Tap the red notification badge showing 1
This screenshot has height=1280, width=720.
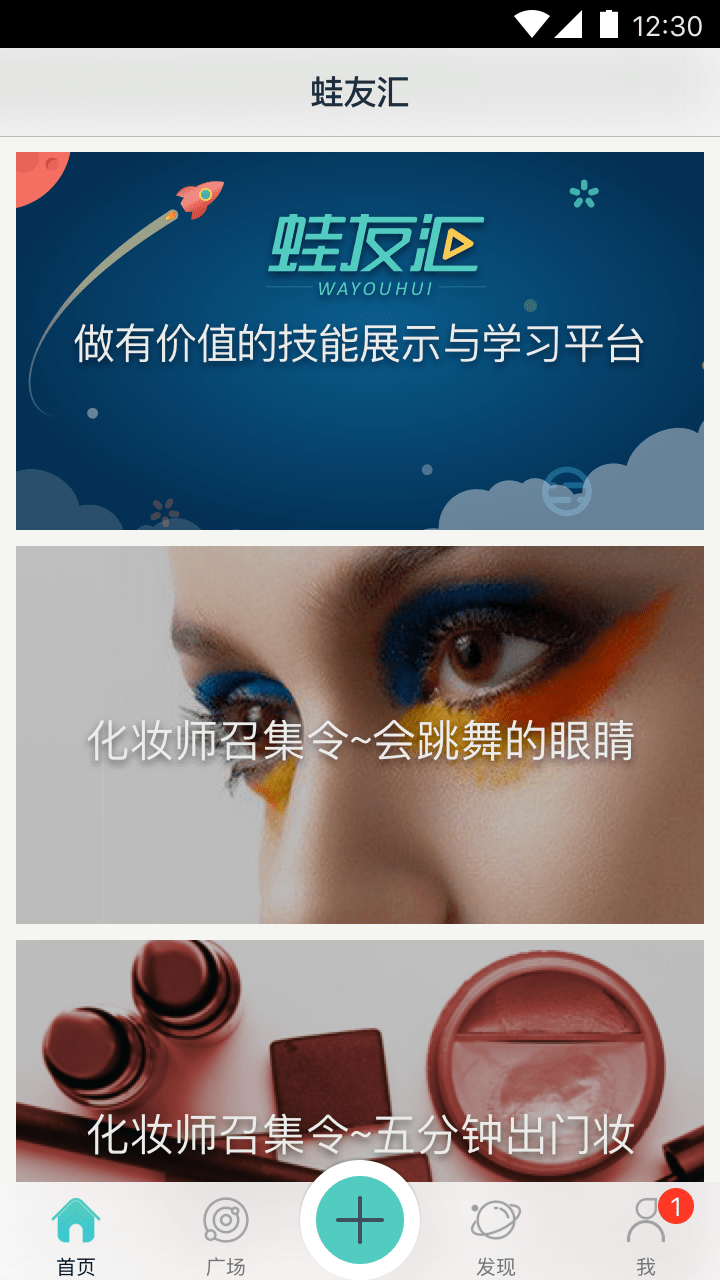(676, 1207)
